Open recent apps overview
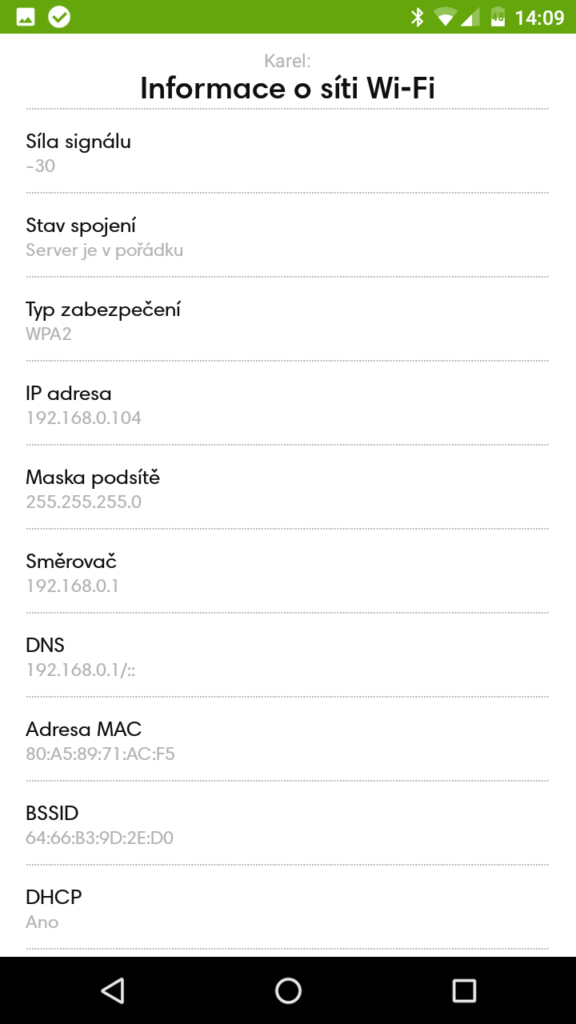This screenshot has width=576, height=1024. pos(464,991)
